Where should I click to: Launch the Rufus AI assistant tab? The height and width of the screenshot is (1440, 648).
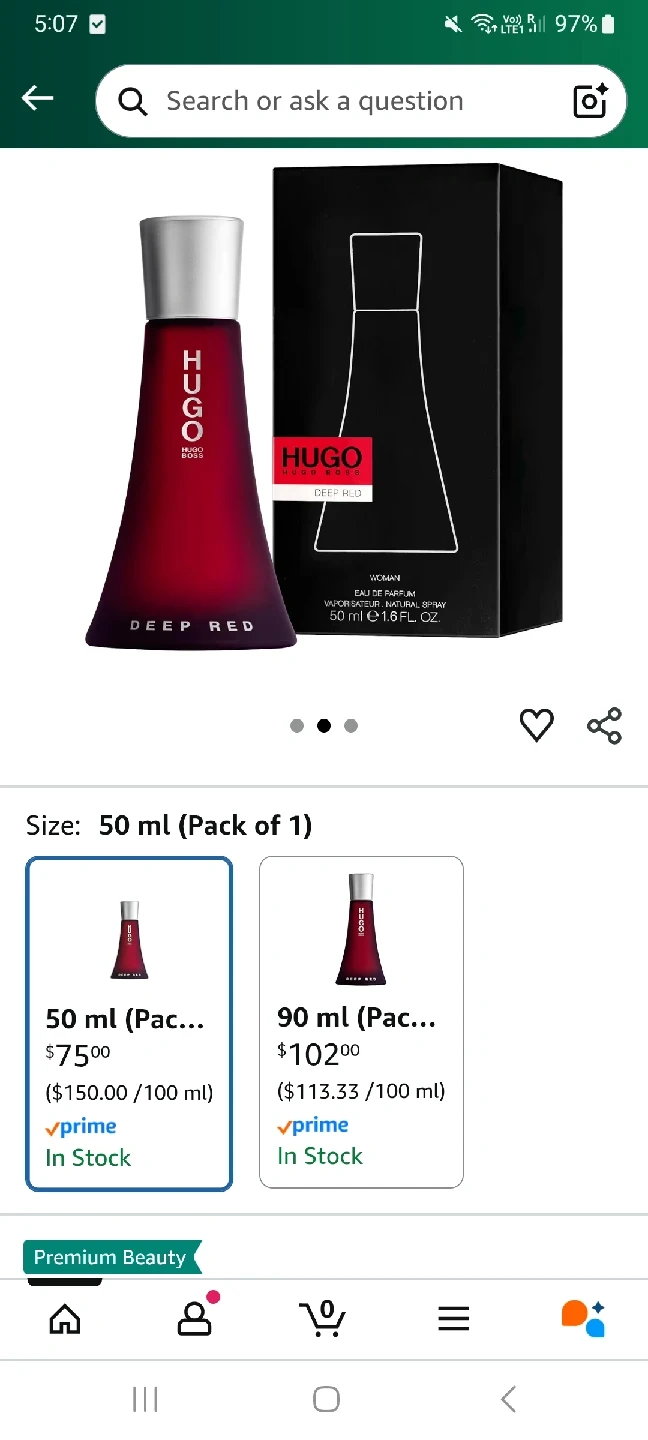[583, 1319]
